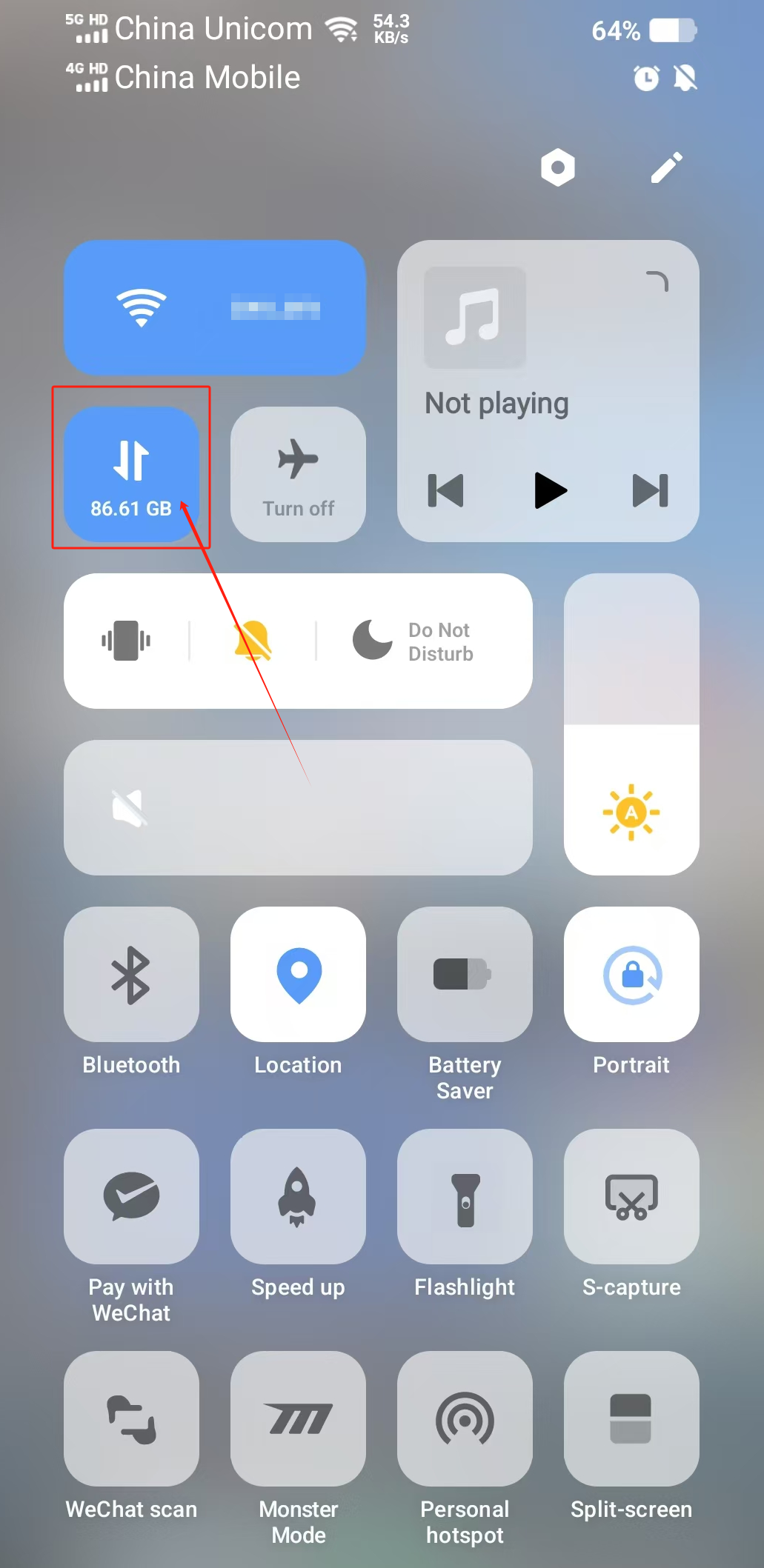Start S-capture screenshot tool

pos(631,1197)
